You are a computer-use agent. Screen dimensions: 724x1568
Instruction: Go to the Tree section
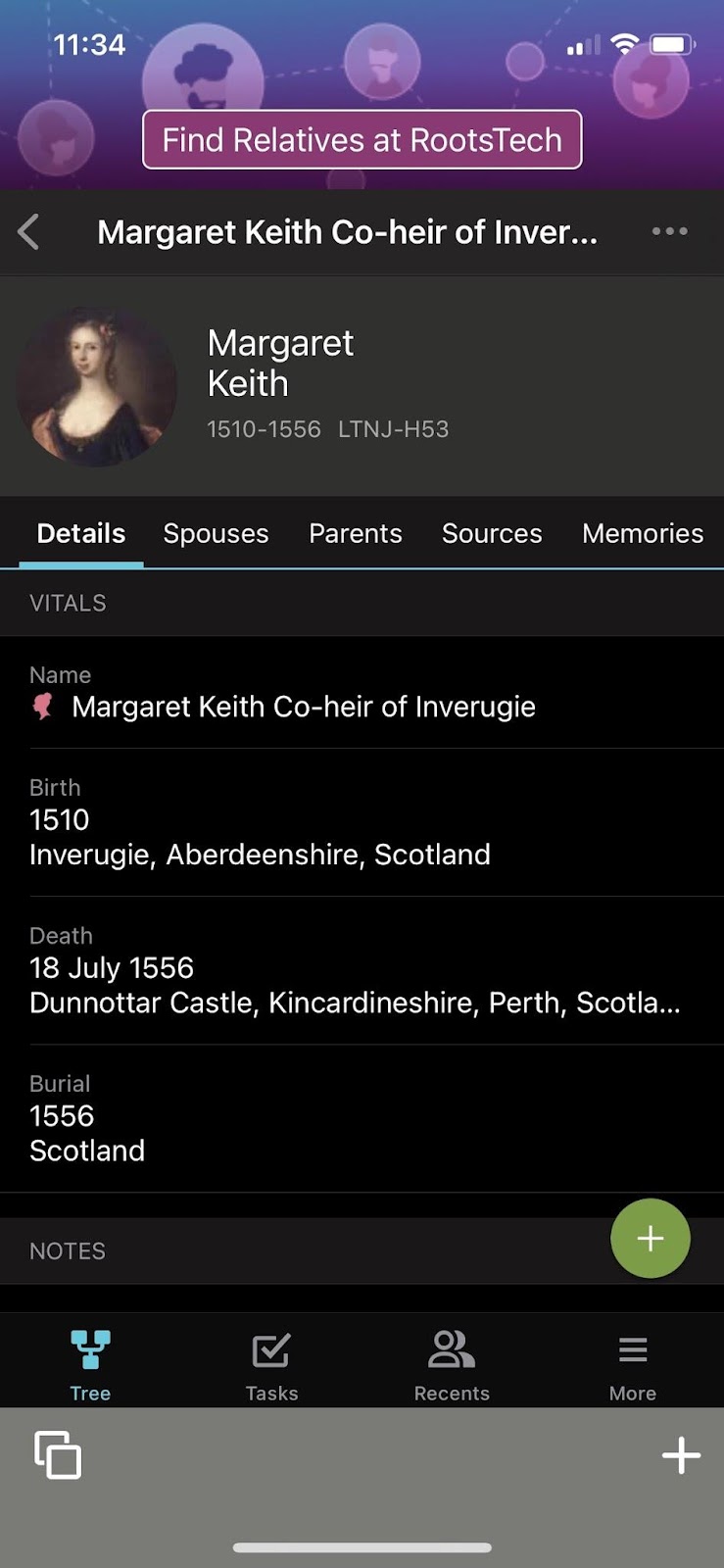pyautogui.click(x=90, y=1364)
